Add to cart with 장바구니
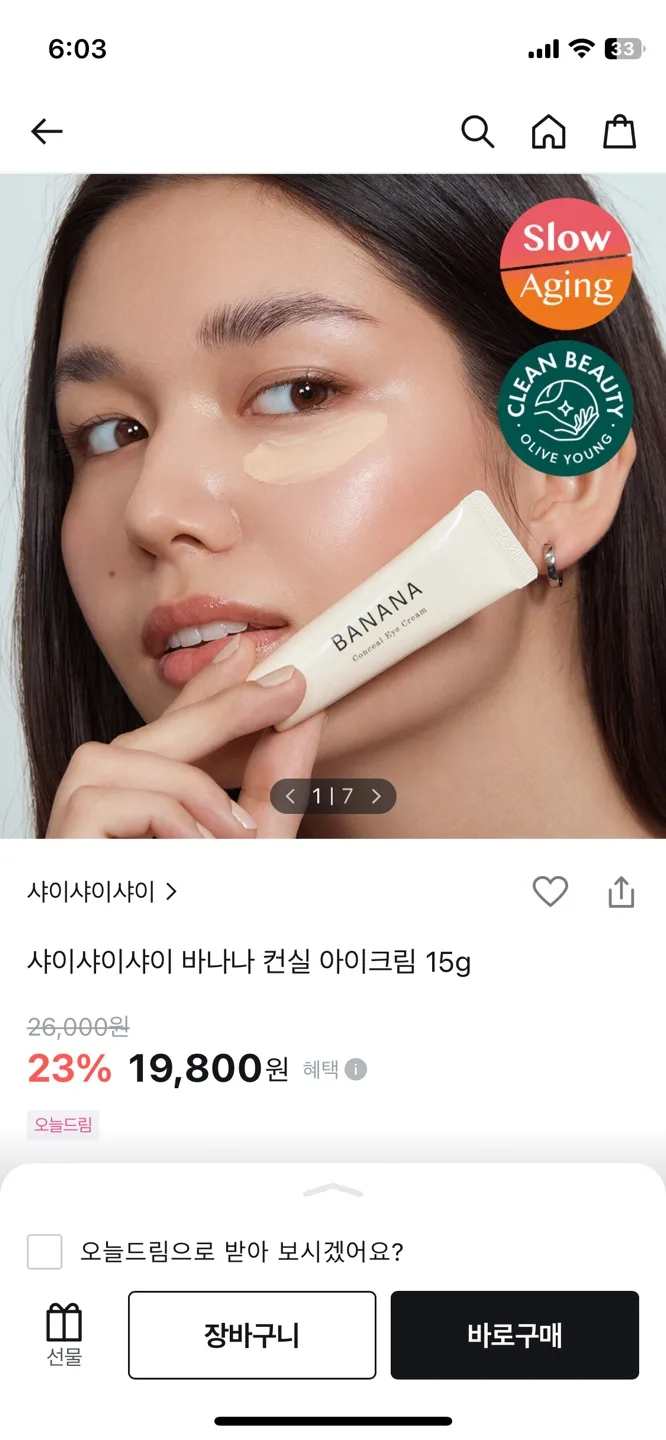The height and width of the screenshot is (1440, 666). [252, 1335]
